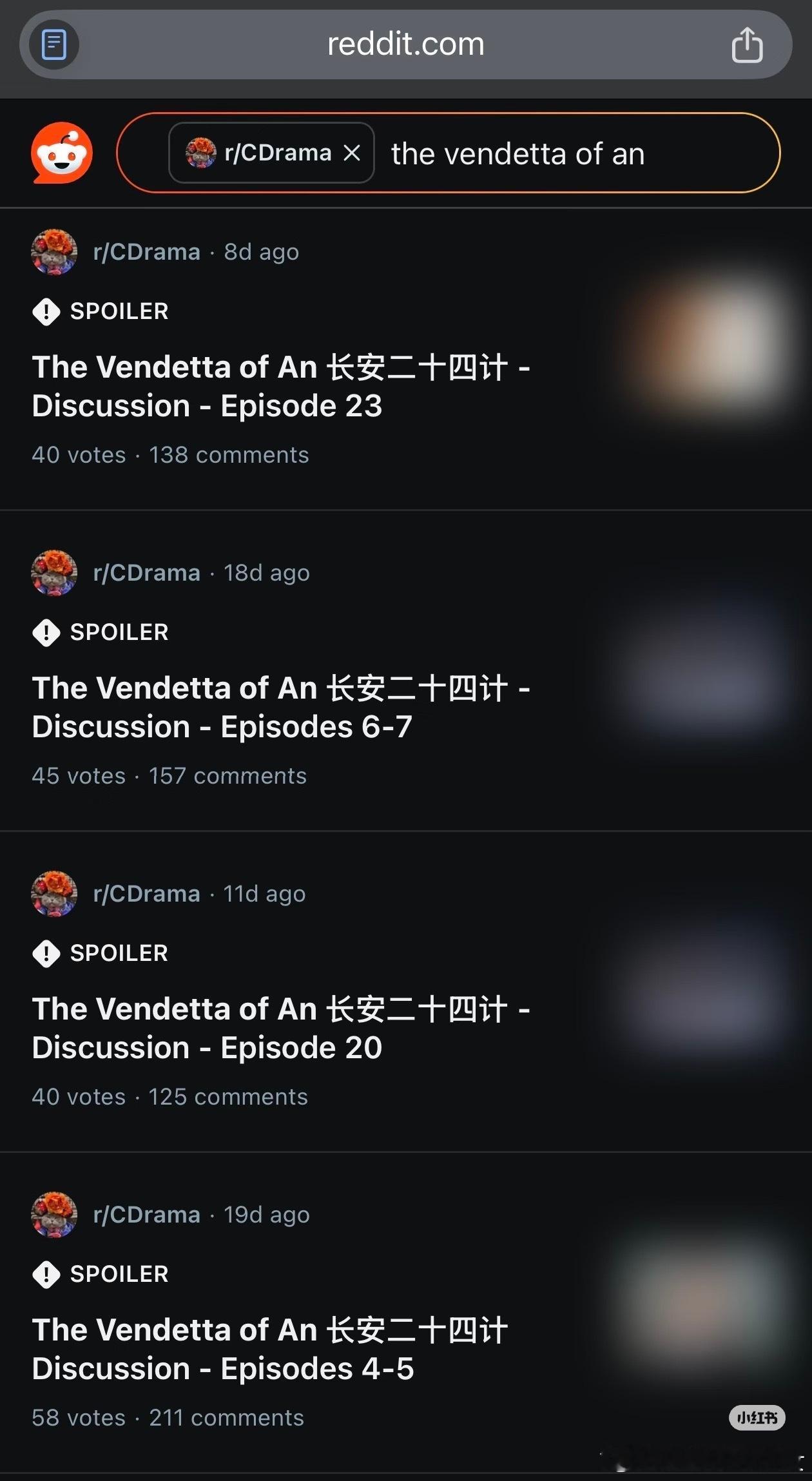
Task: Click the spoiler icon on Episodes 6-7 post
Action: pos(46,632)
